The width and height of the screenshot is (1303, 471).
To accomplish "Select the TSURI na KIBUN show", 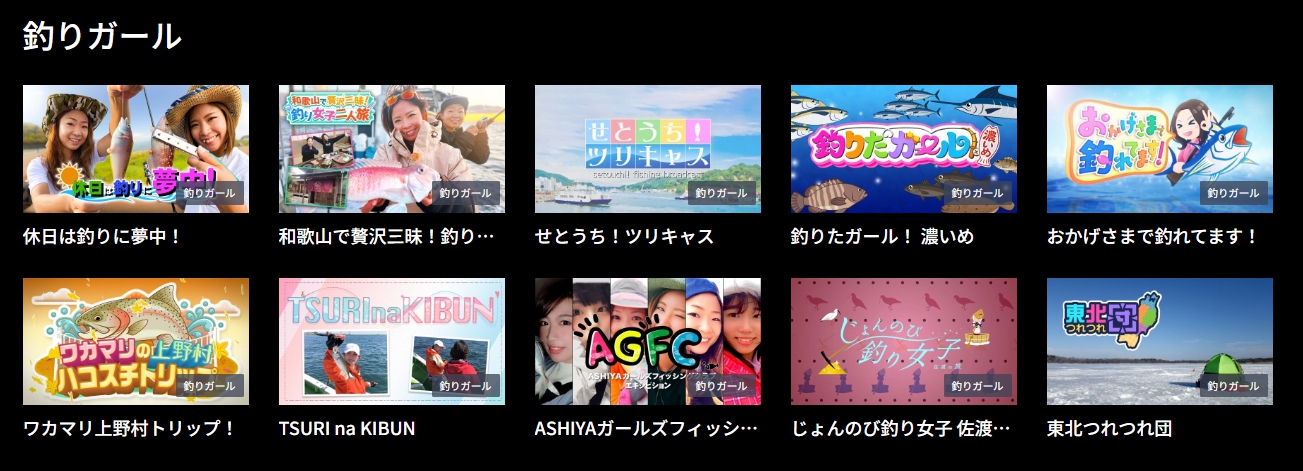I will click(x=391, y=341).
